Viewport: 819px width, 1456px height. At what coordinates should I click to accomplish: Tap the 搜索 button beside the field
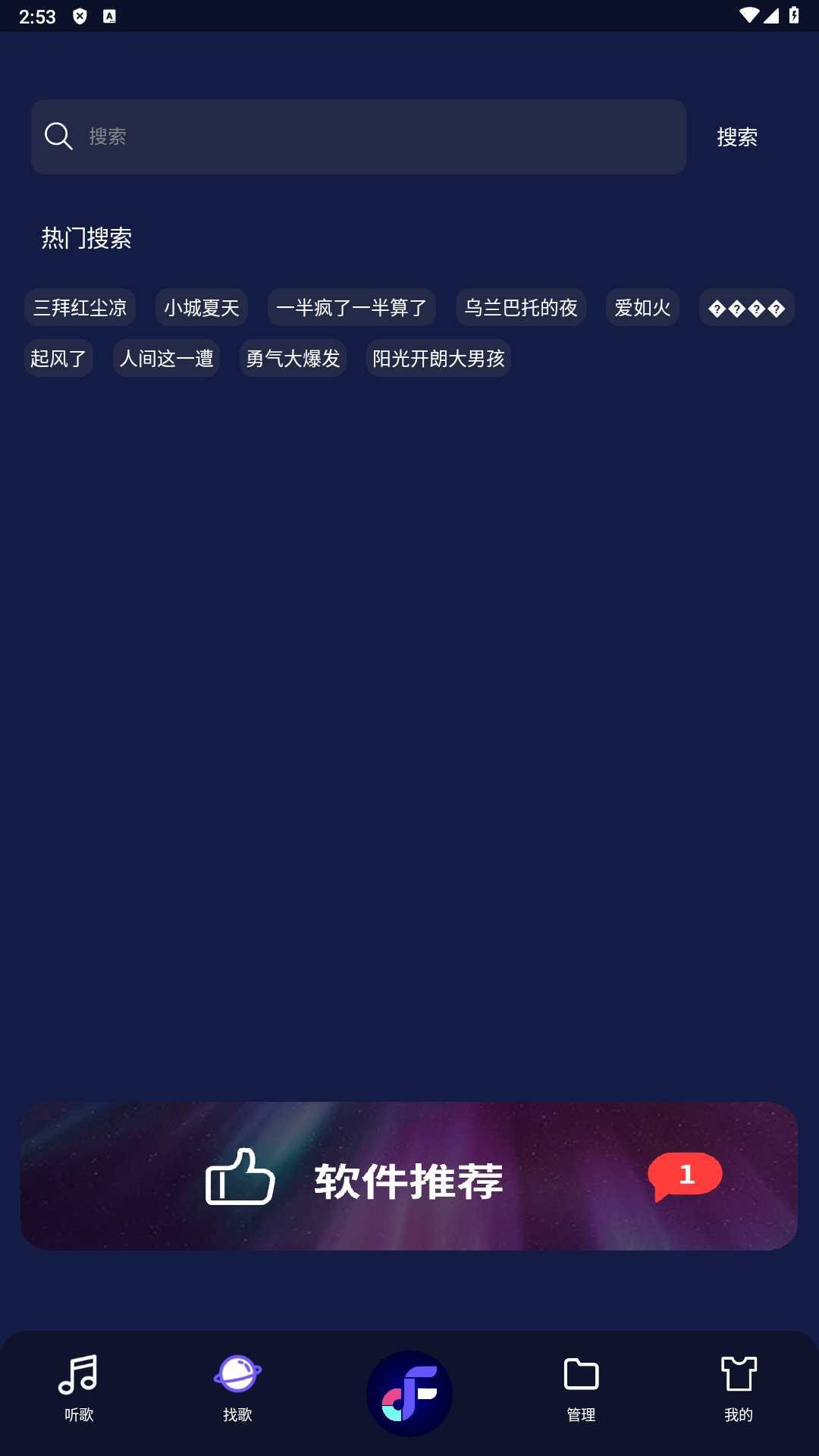click(737, 137)
